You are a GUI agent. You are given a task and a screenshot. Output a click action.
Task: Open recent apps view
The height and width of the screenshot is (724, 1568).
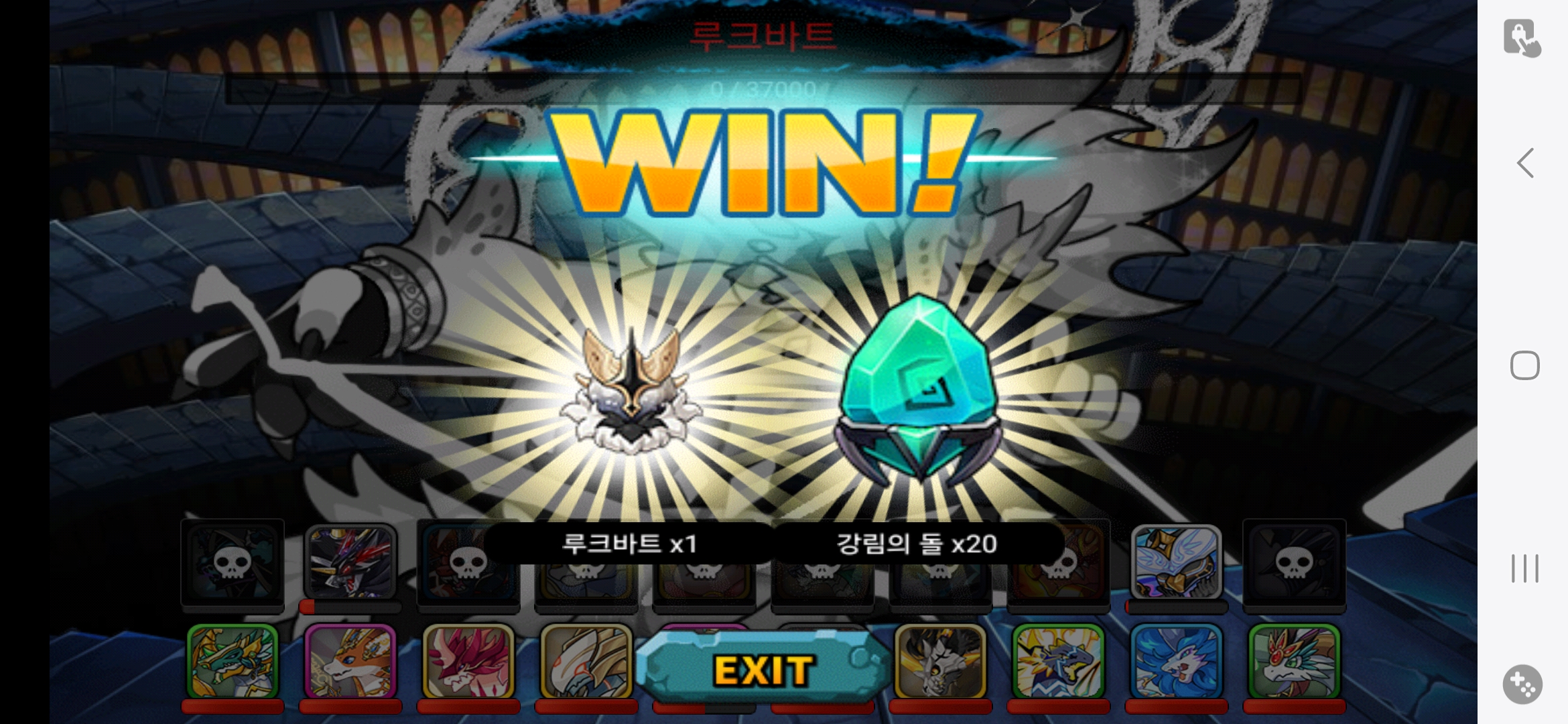point(1524,568)
